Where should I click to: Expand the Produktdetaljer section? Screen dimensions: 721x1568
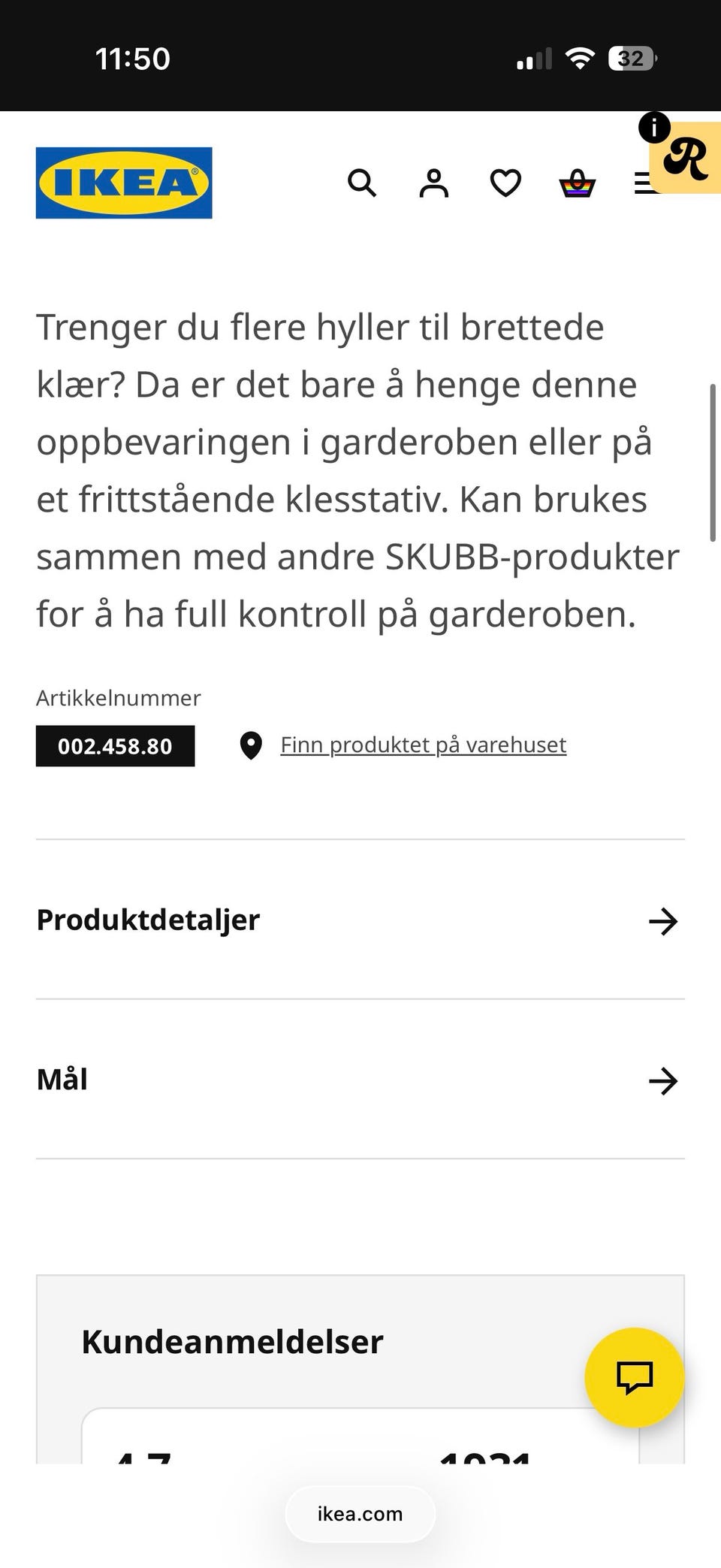tap(147, 920)
